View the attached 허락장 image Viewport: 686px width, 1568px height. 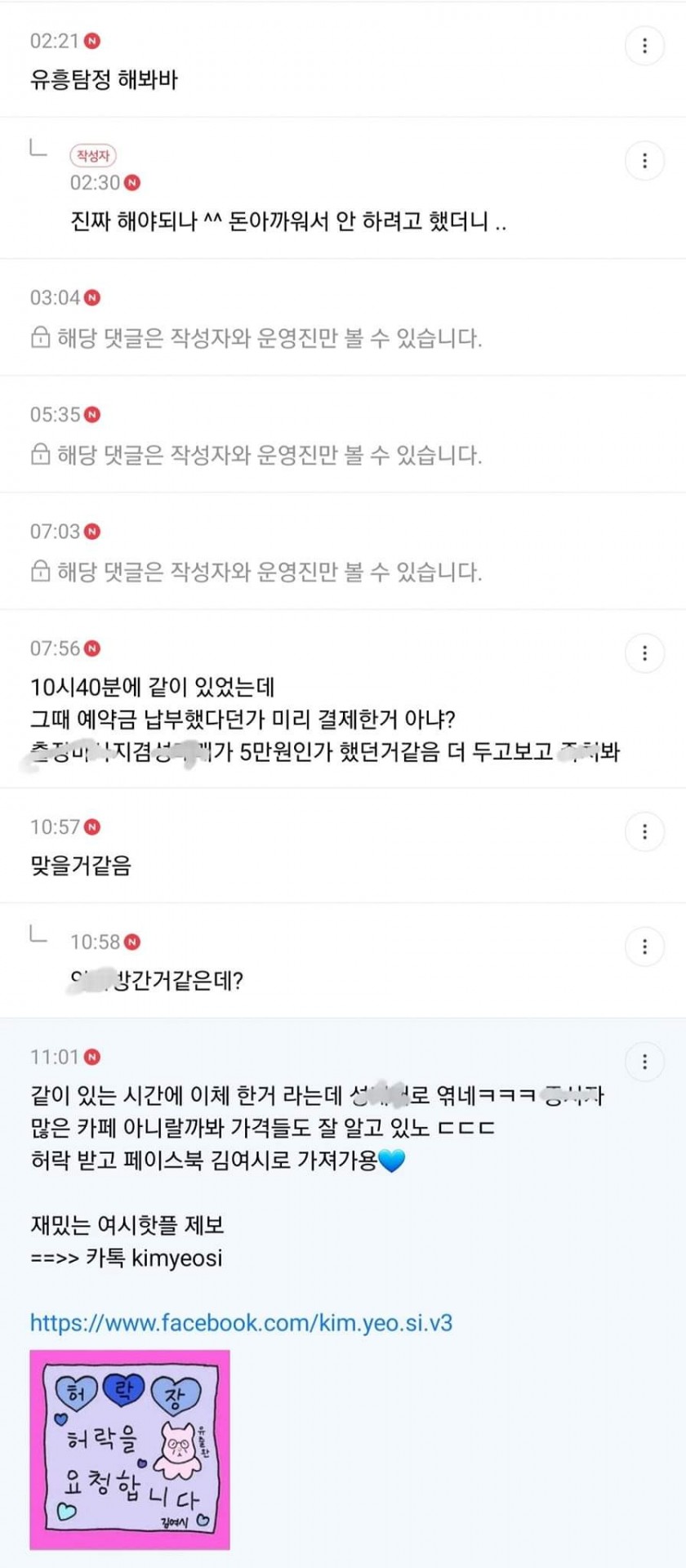tap(130, 1450)
